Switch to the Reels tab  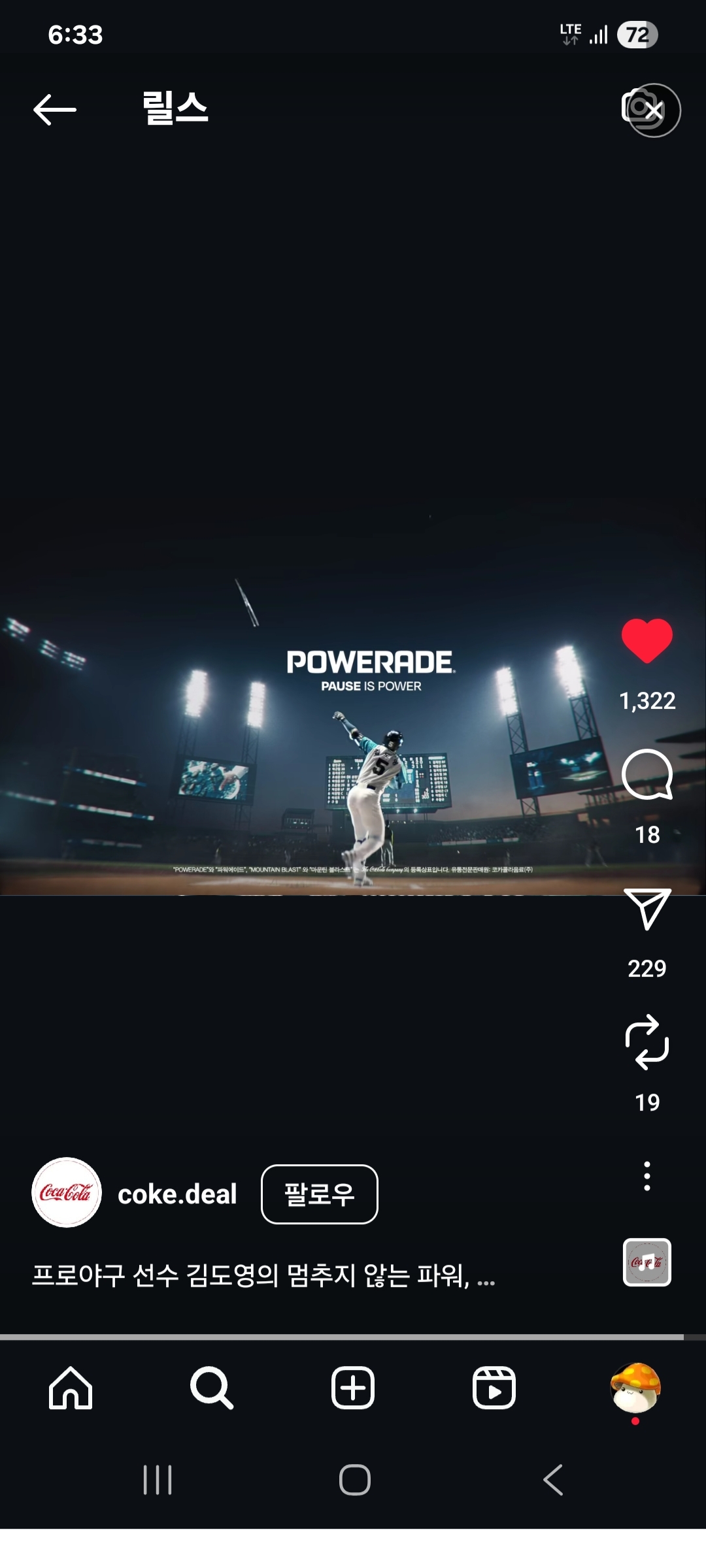(494, 1388)
